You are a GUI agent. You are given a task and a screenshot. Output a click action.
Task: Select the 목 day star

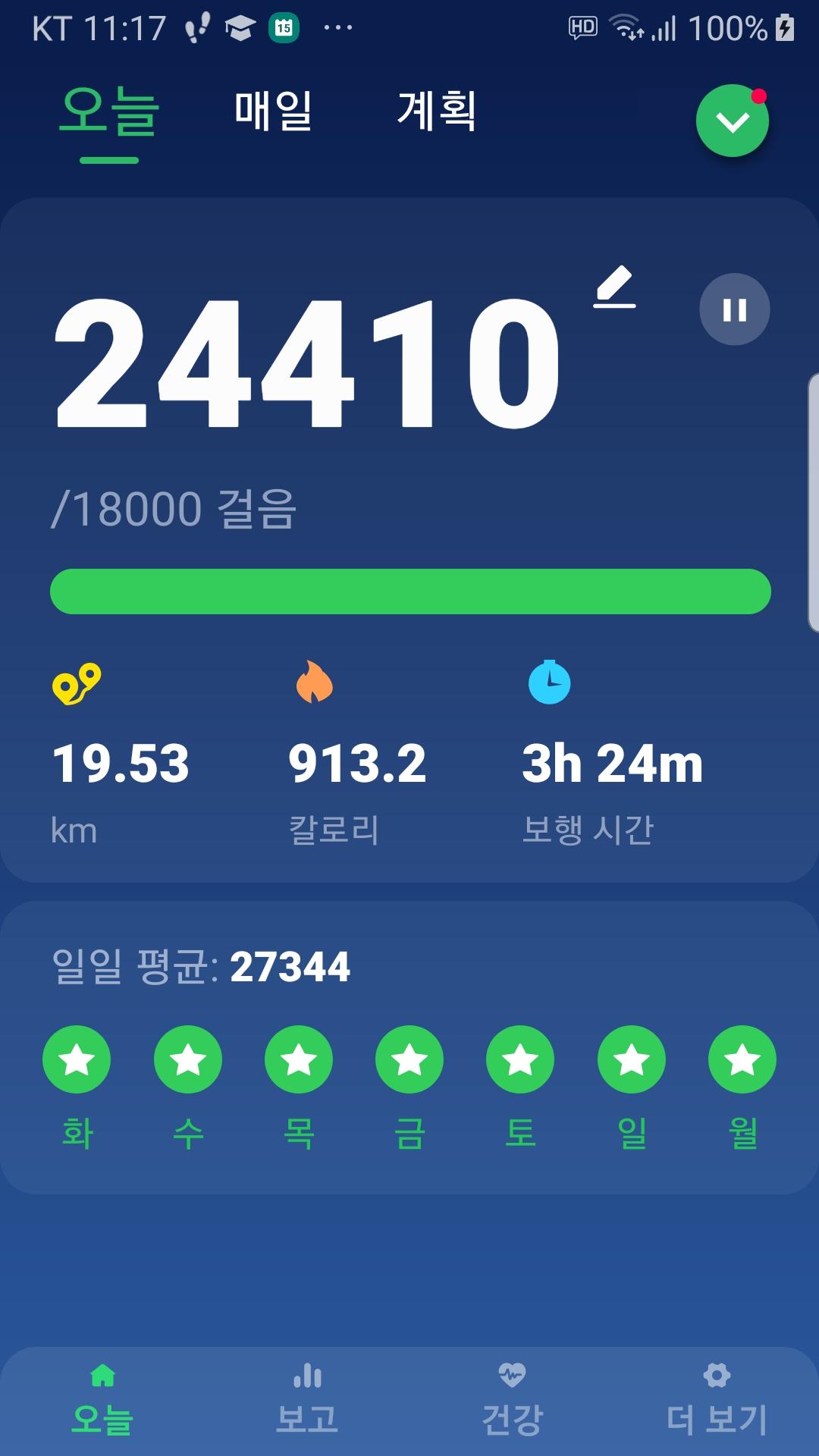coord(299,1059)
